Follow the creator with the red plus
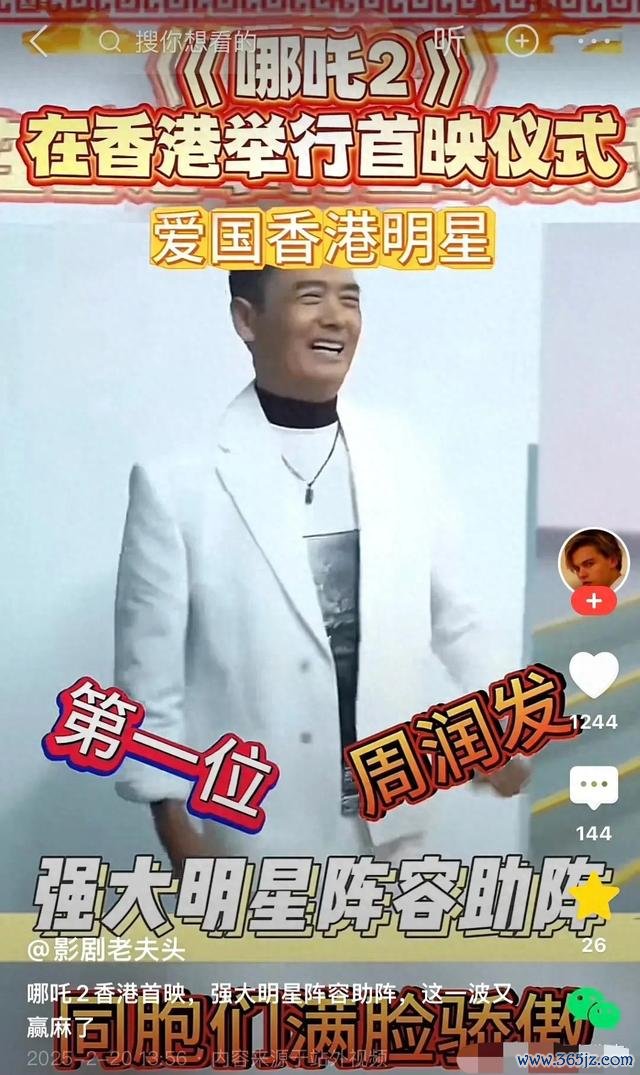The width and height of the screenshot is (640, 1075). point(593,601)
